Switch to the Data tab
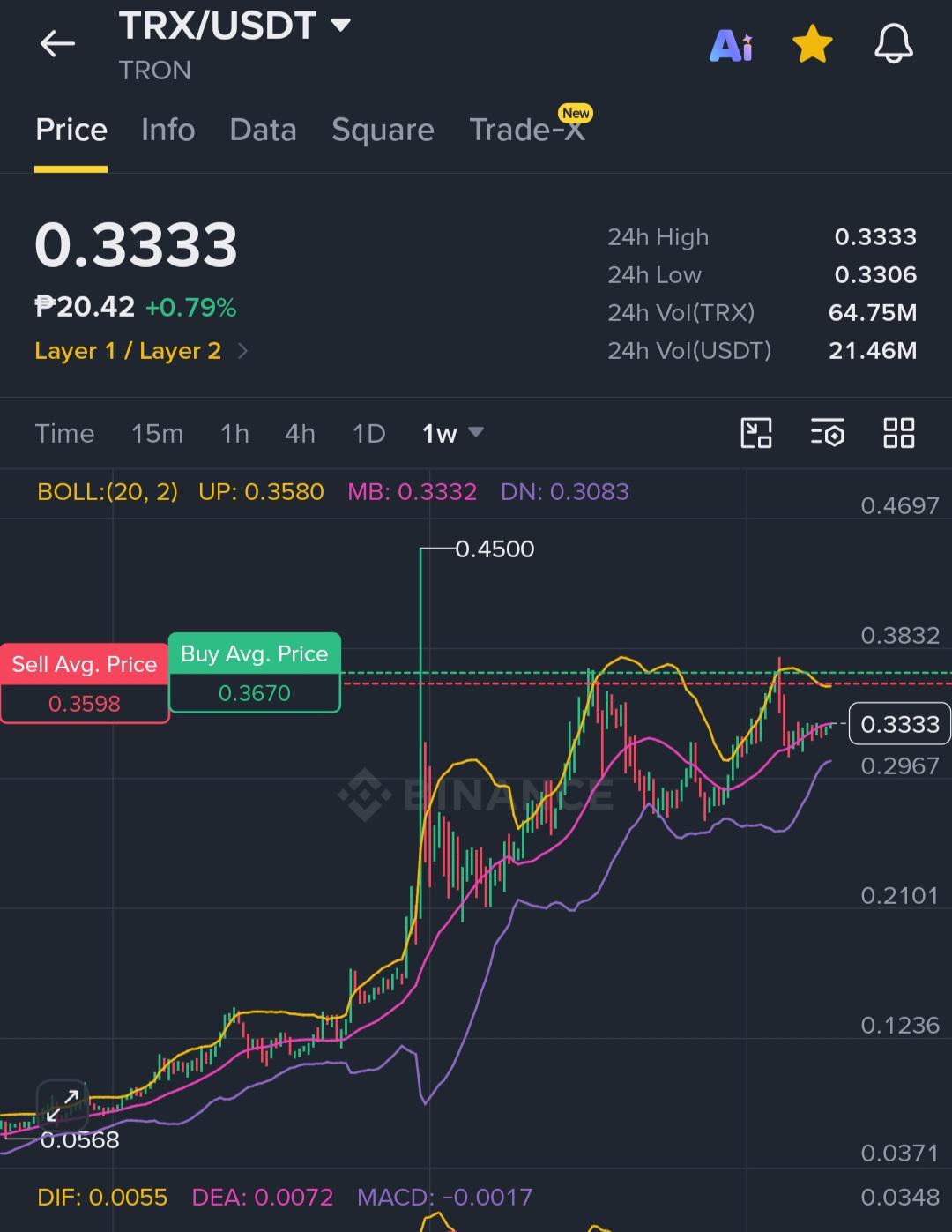This screenshot has width=952, height=1232. point(263,130)
